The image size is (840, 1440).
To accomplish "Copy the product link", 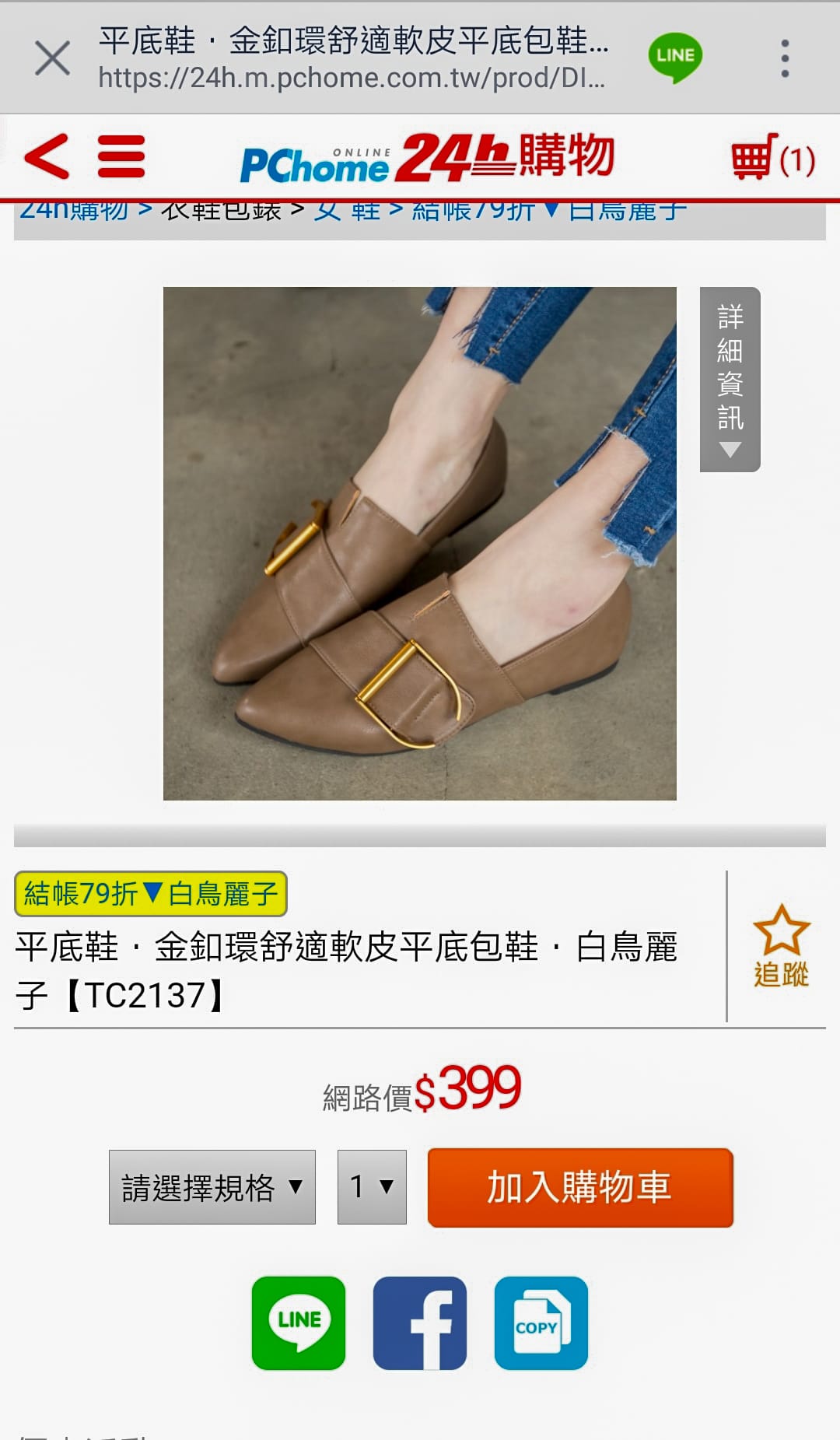I will tap(541, 1323).
